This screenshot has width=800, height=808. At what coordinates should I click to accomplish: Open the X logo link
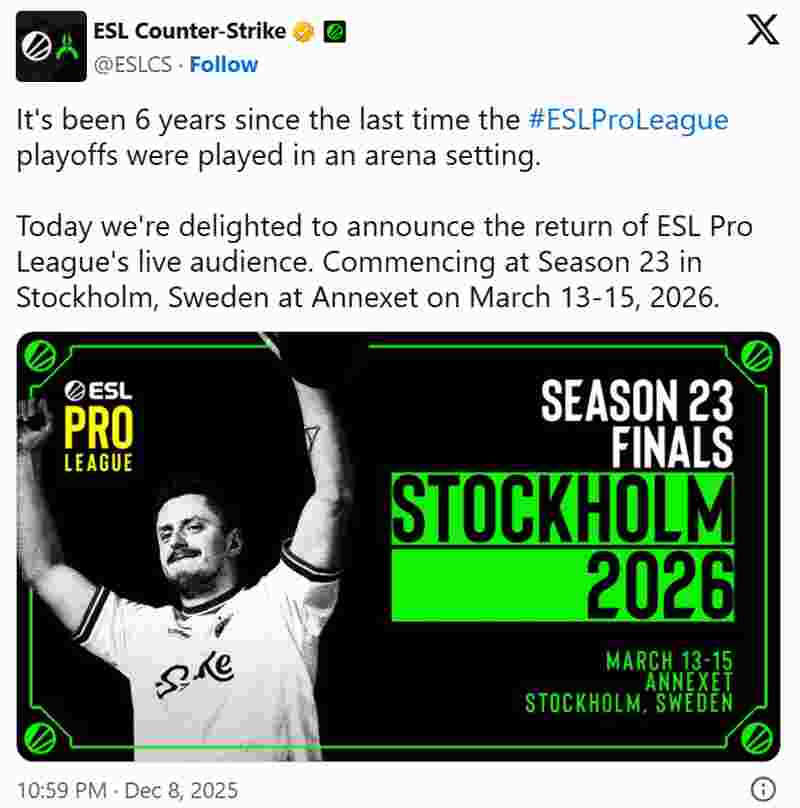(764, 31)
